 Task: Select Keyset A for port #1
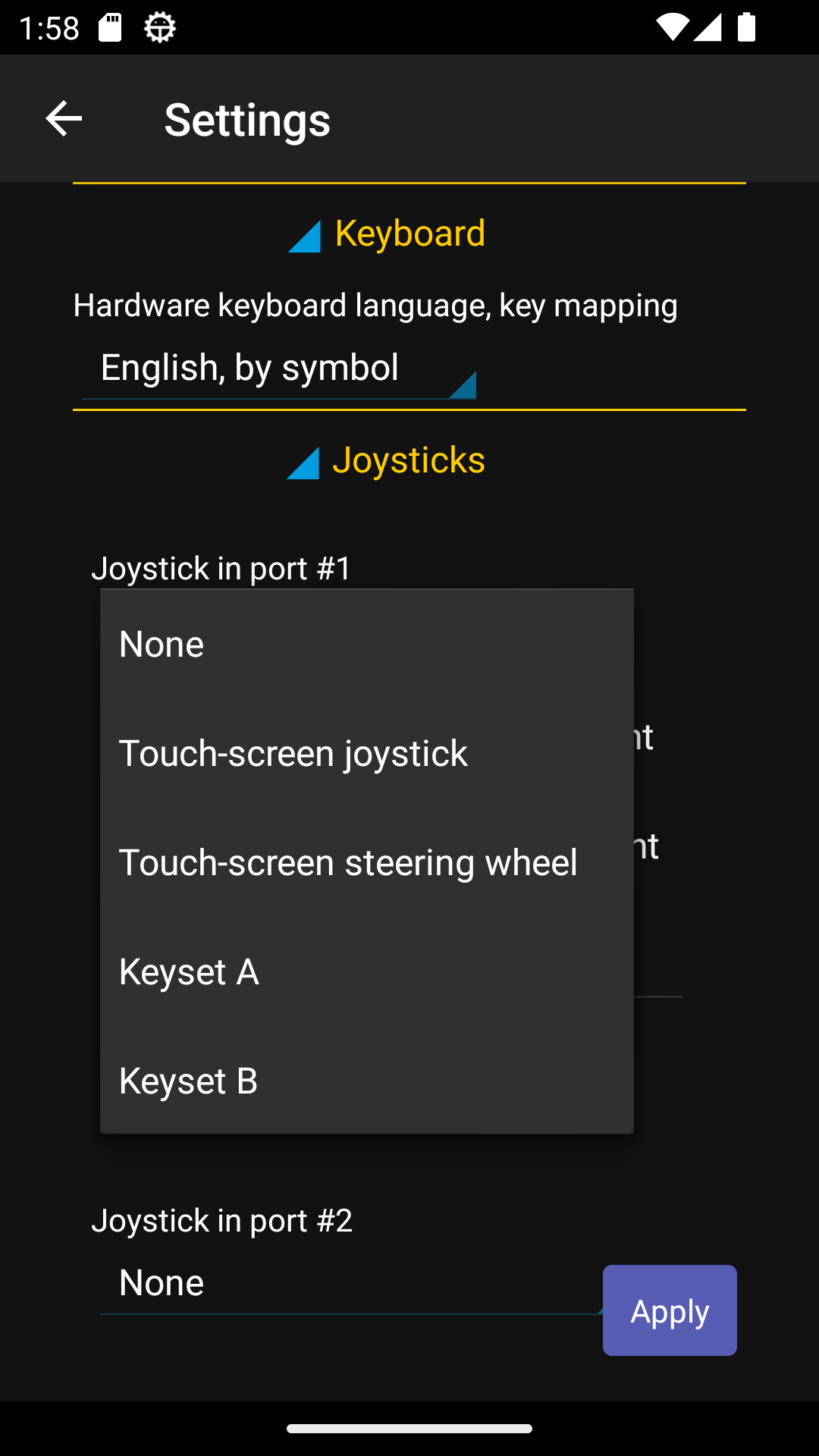click(366, 972)
